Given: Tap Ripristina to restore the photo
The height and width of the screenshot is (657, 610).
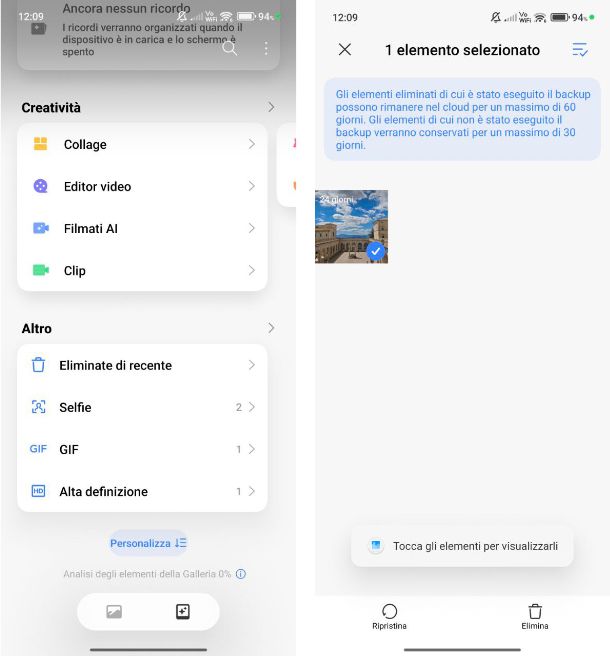Looking at the screenshot, I should coord(389,616).
